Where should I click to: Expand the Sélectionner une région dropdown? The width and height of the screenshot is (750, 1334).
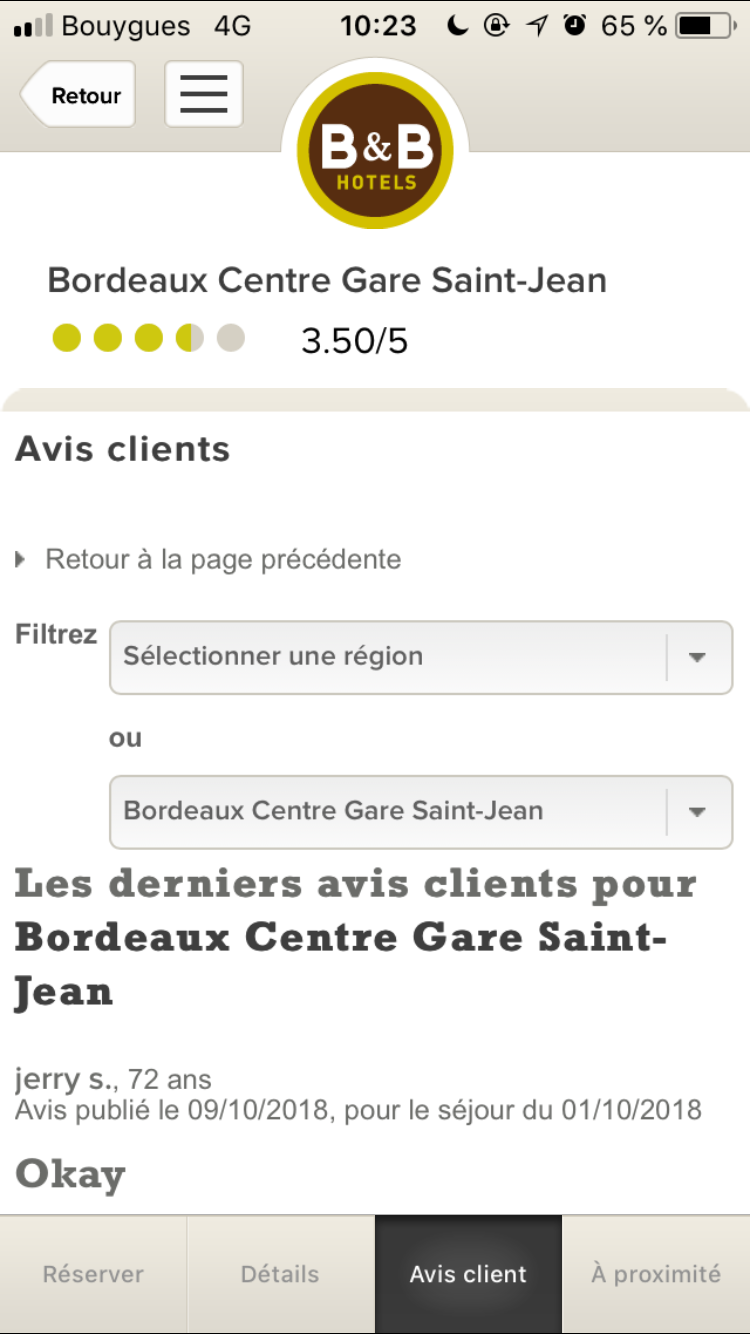[x=421, y=657]
